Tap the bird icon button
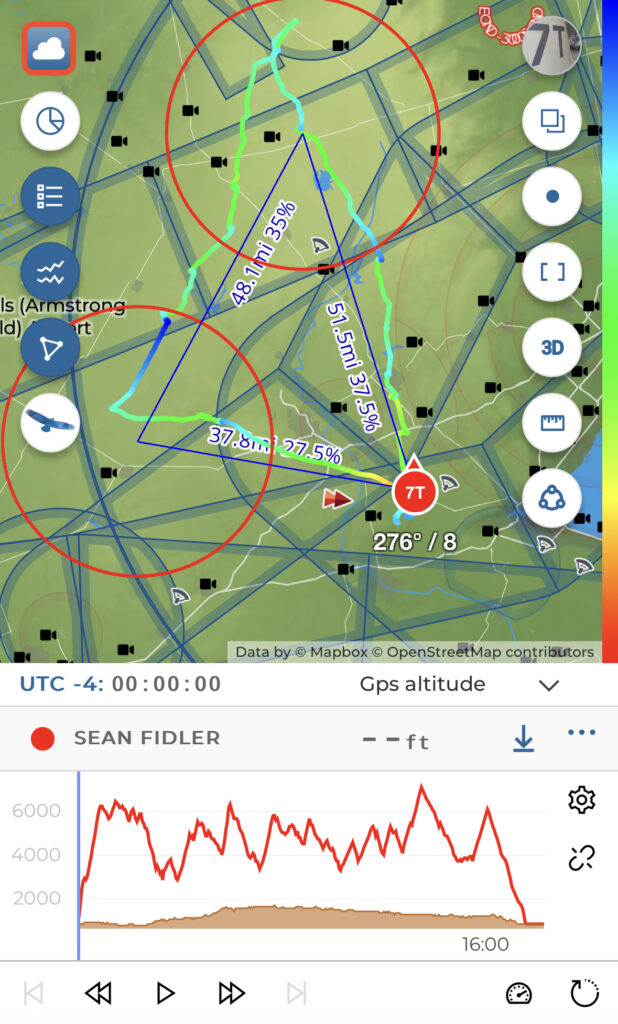Viewport: 618px width, 1024px height. (50, 423)
